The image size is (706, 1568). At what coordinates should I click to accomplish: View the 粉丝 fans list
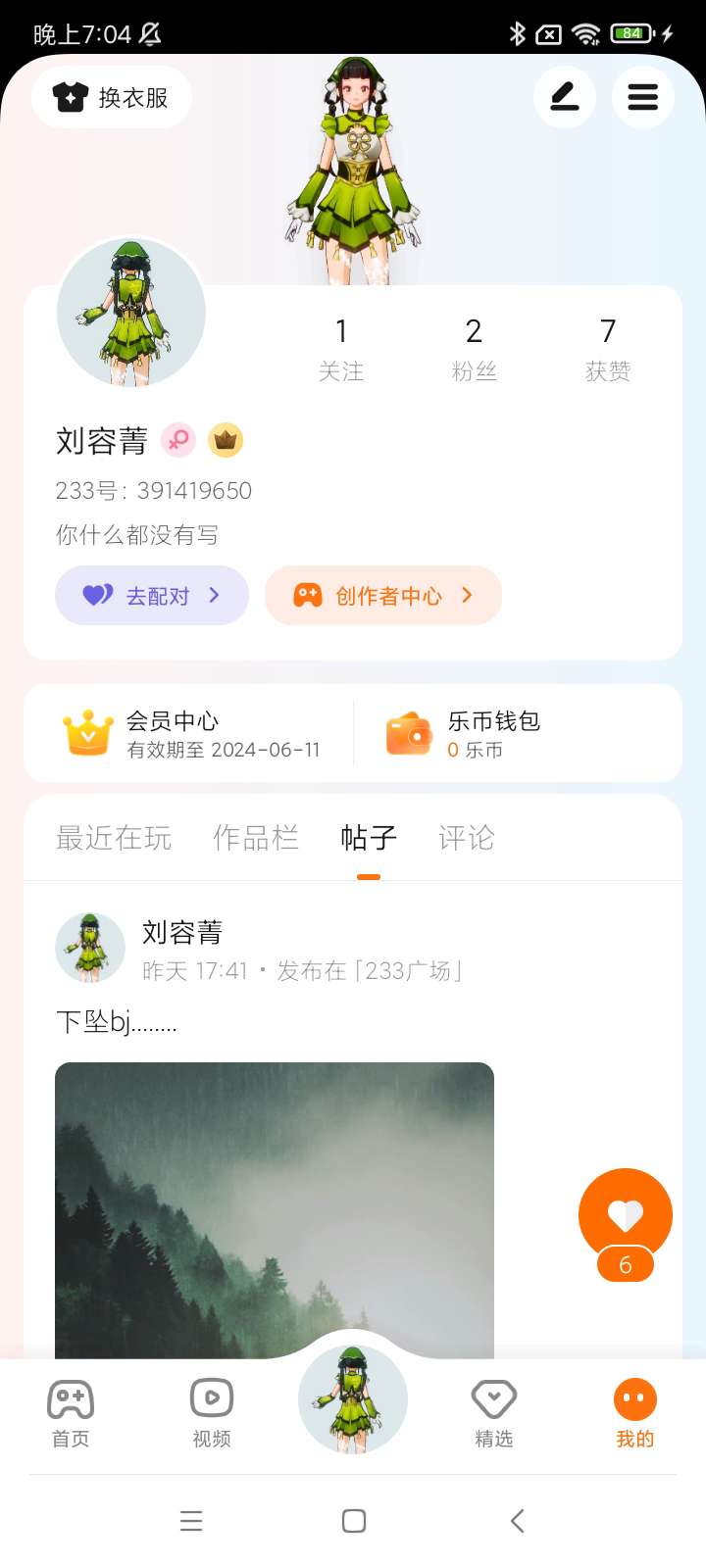pos(474,349)
